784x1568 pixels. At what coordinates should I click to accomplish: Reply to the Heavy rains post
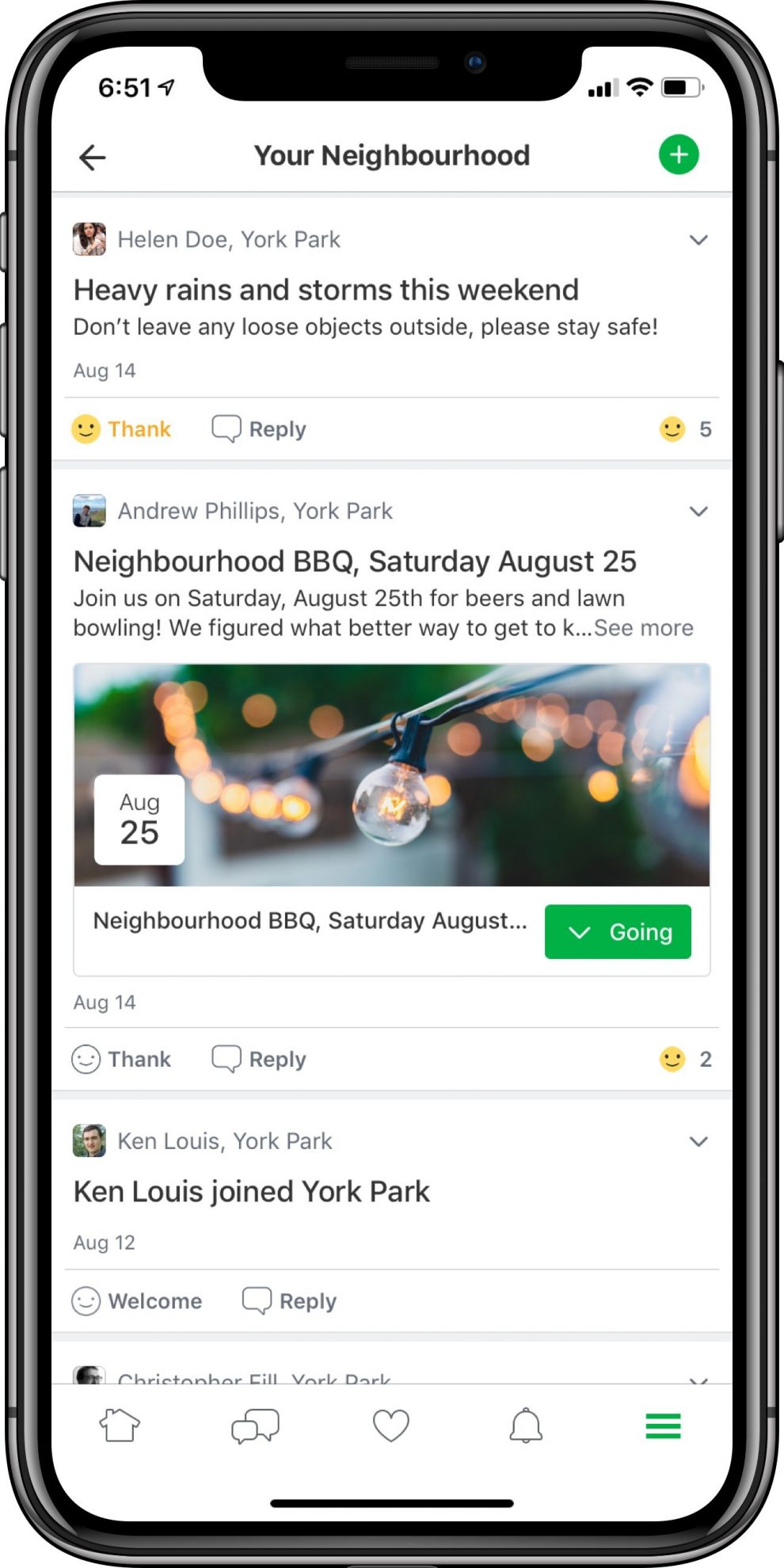tap(258, 429)
